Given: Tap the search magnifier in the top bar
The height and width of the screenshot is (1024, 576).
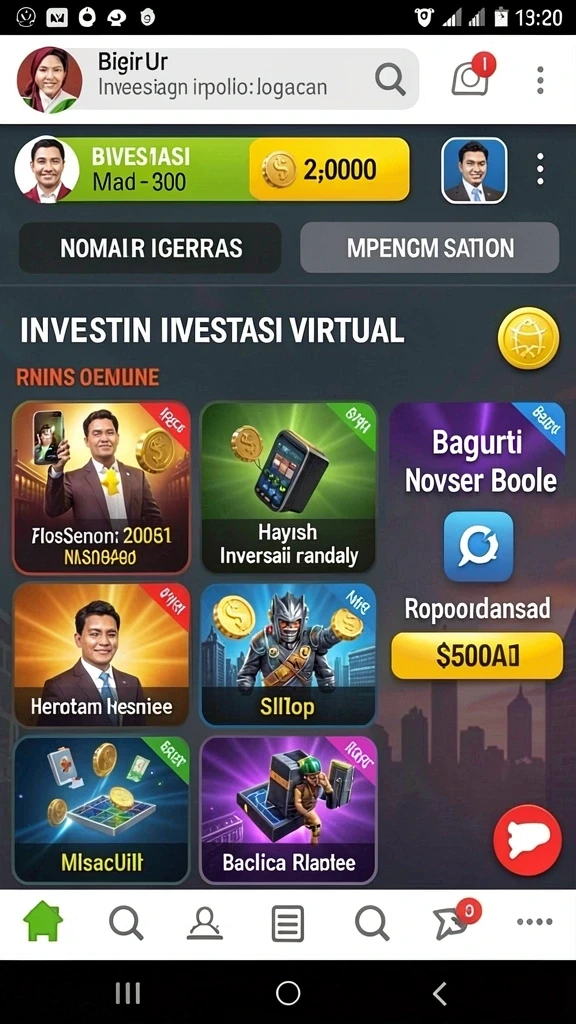Looking at the screenshot, I should 391,79.
